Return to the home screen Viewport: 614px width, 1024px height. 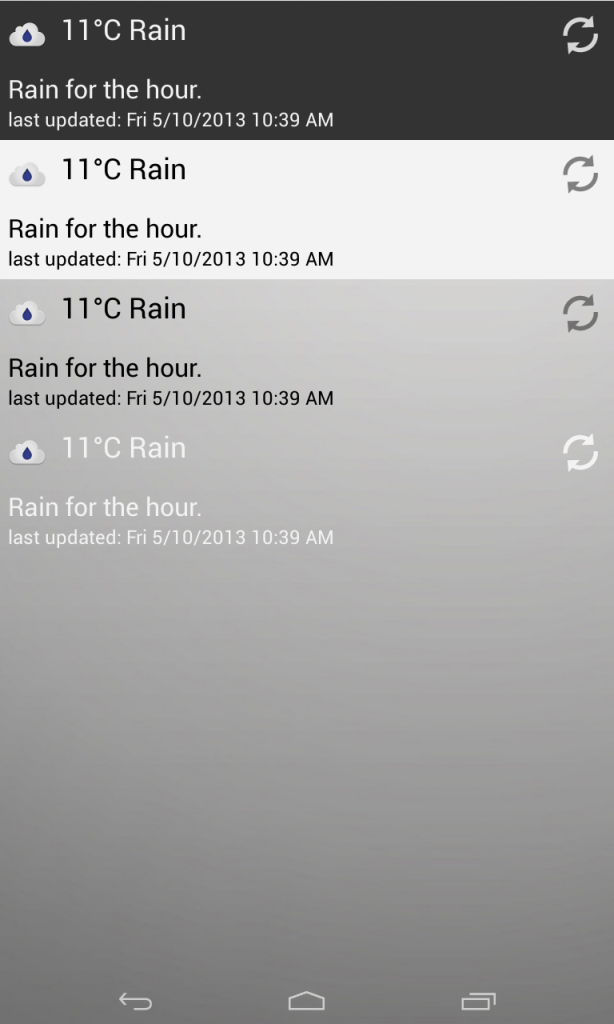tap(307, 1000)
